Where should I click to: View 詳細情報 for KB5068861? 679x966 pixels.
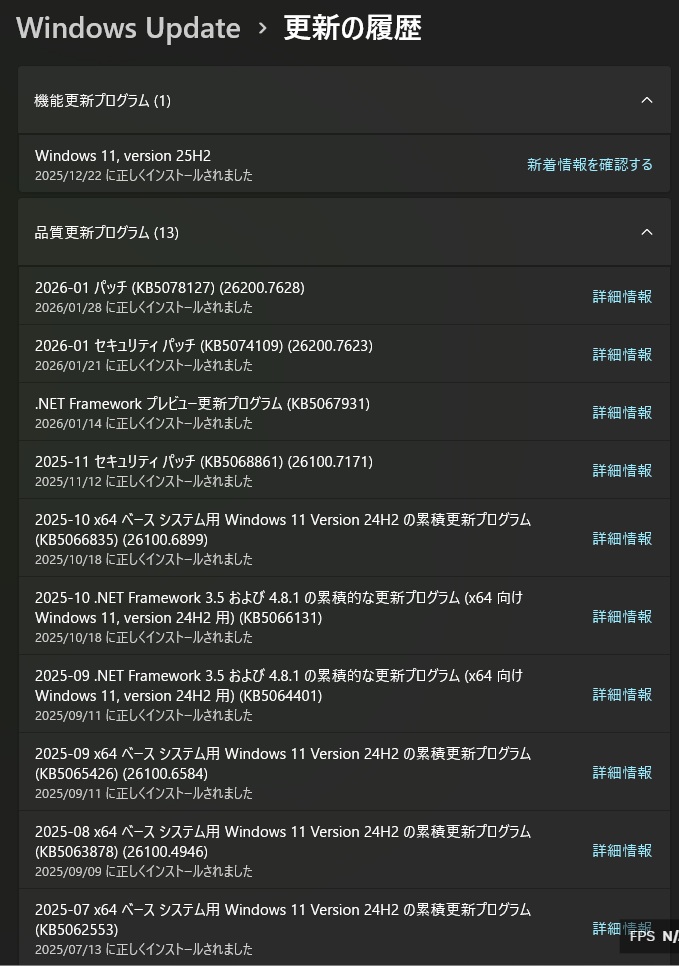[x=622, y=470]
